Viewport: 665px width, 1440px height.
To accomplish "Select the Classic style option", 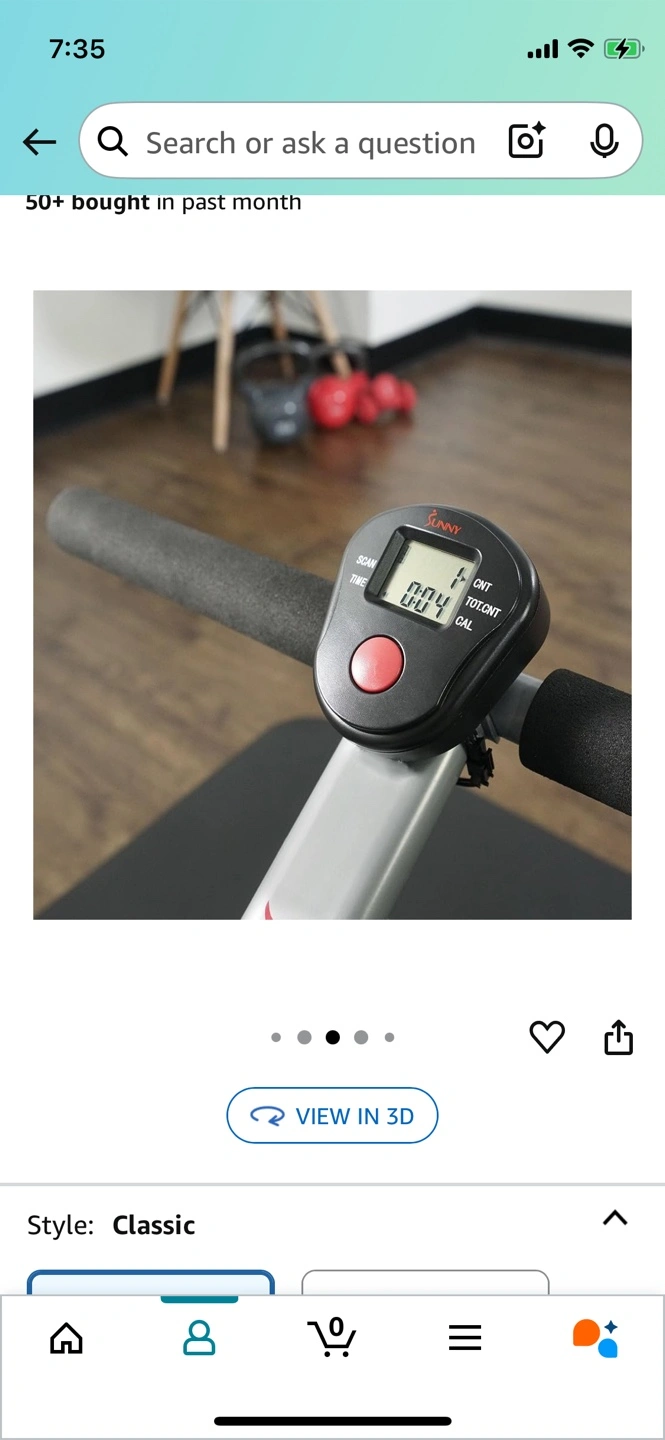I will 150,1282.
